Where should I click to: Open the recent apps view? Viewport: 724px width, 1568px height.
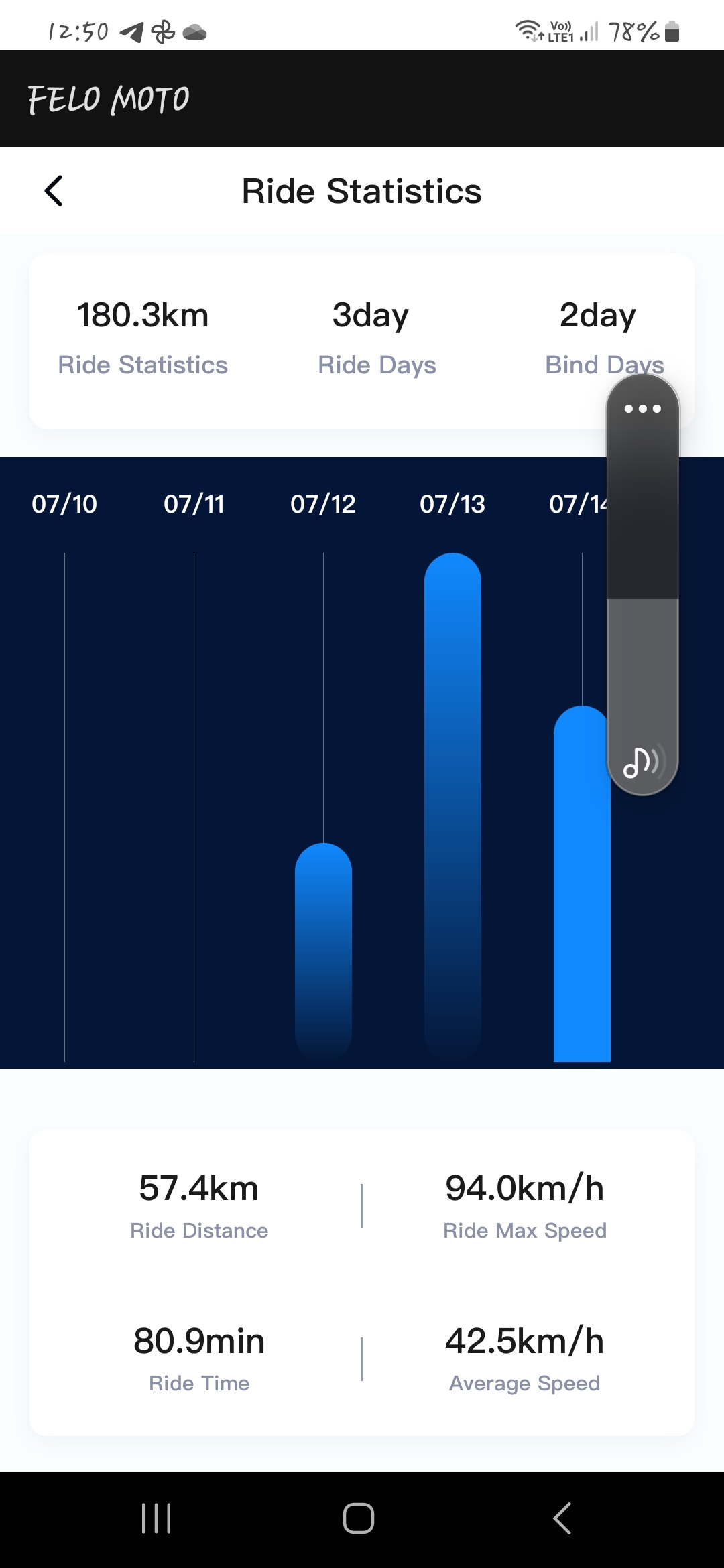coord(156,1518)
